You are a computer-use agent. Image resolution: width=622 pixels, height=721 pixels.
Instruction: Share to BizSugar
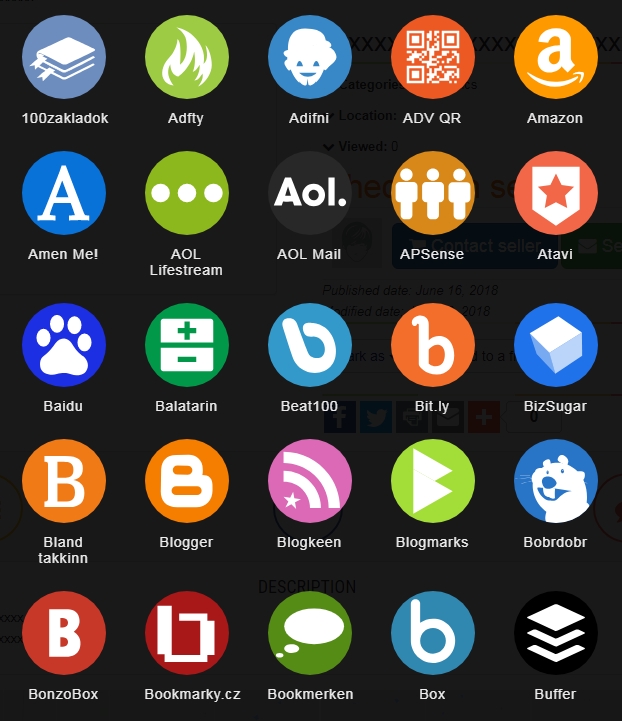556,345
